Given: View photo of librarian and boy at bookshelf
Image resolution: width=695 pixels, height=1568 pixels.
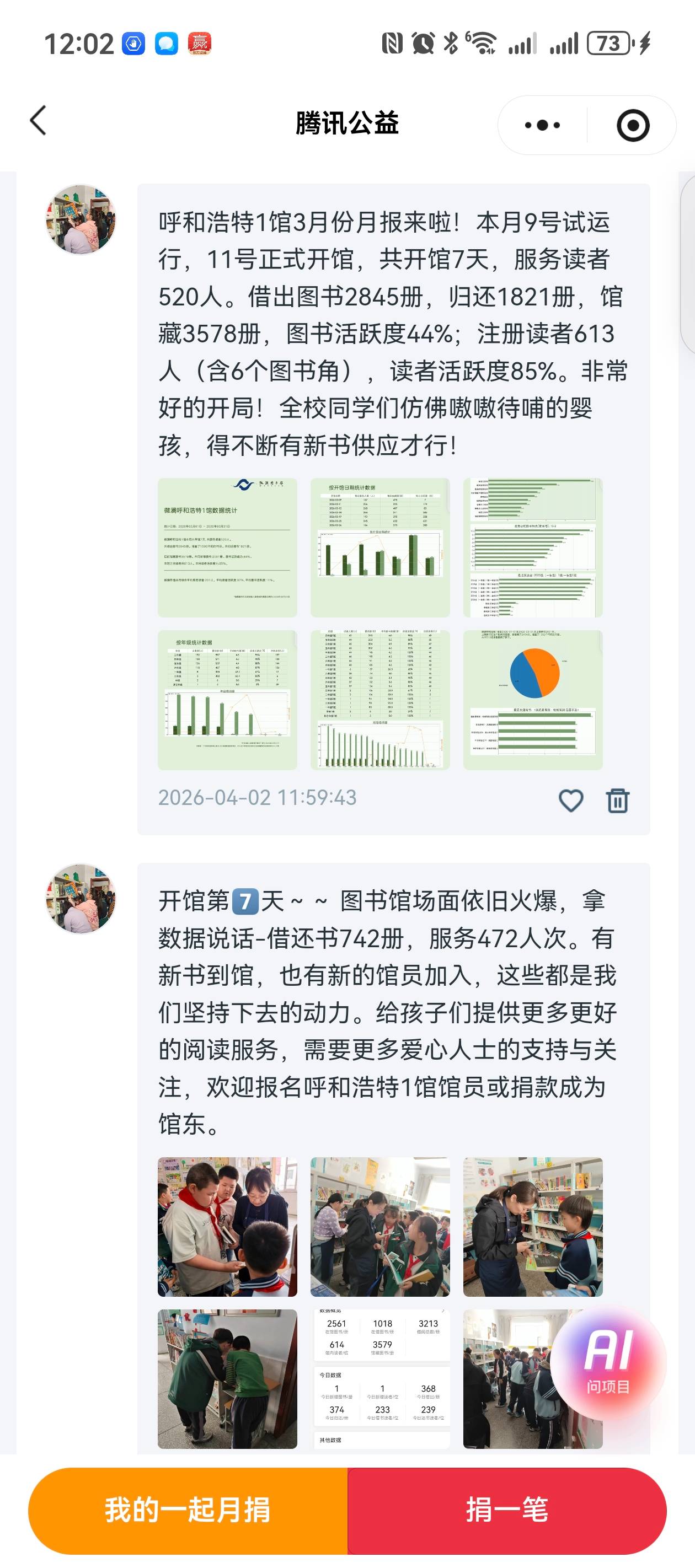Looking at the screenshot, I should pyautogui.click(x=532, y=1227).
